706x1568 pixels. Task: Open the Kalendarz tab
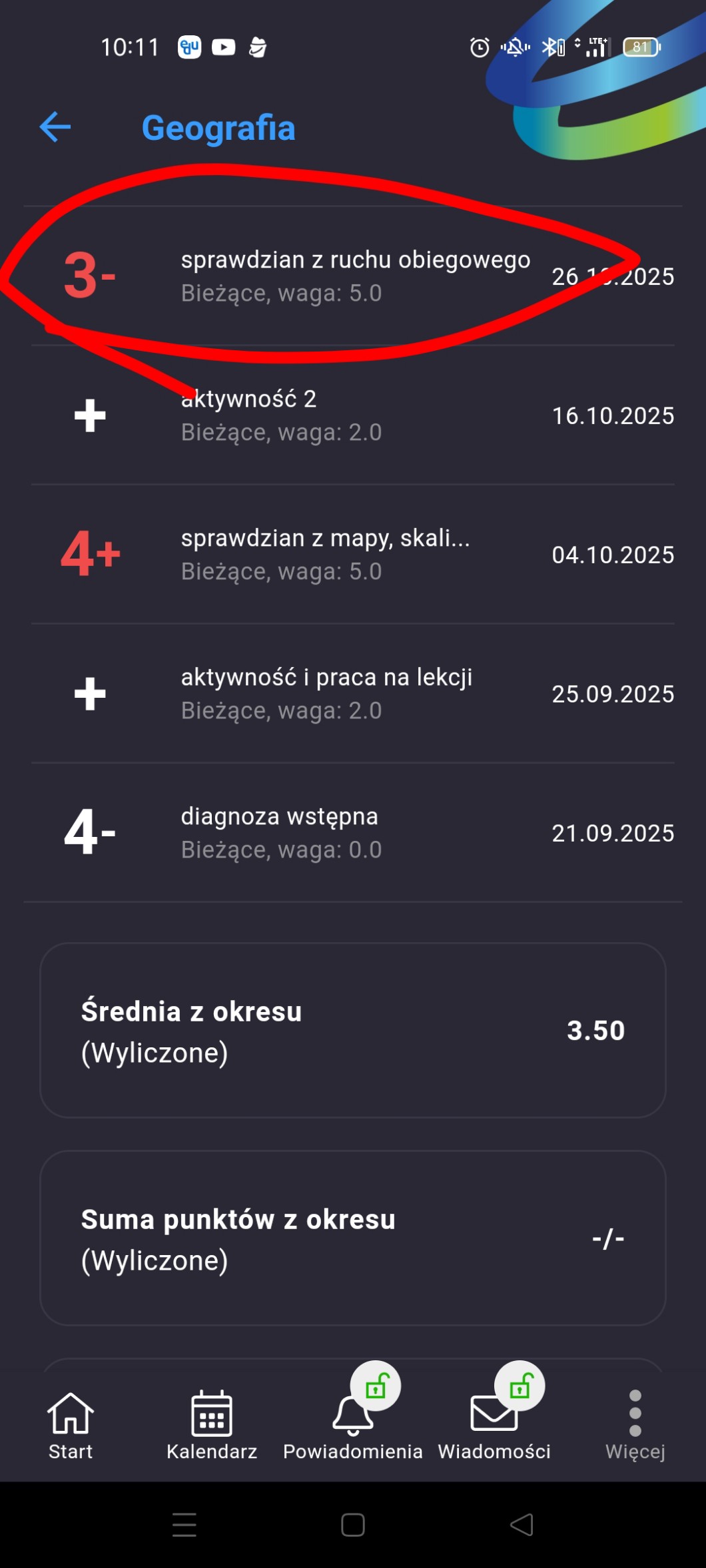tap(212, 1425)
